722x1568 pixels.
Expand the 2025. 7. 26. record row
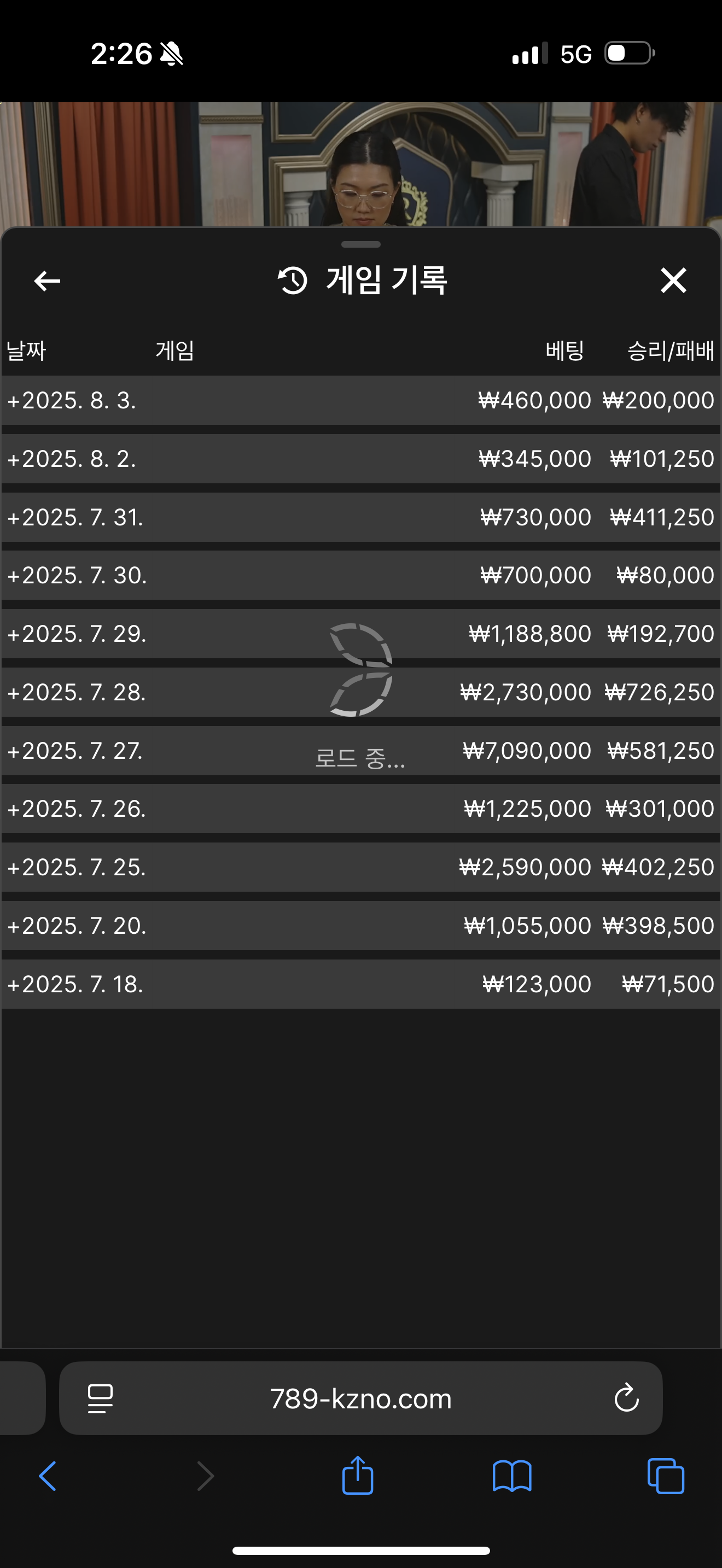tap(361, 809)
